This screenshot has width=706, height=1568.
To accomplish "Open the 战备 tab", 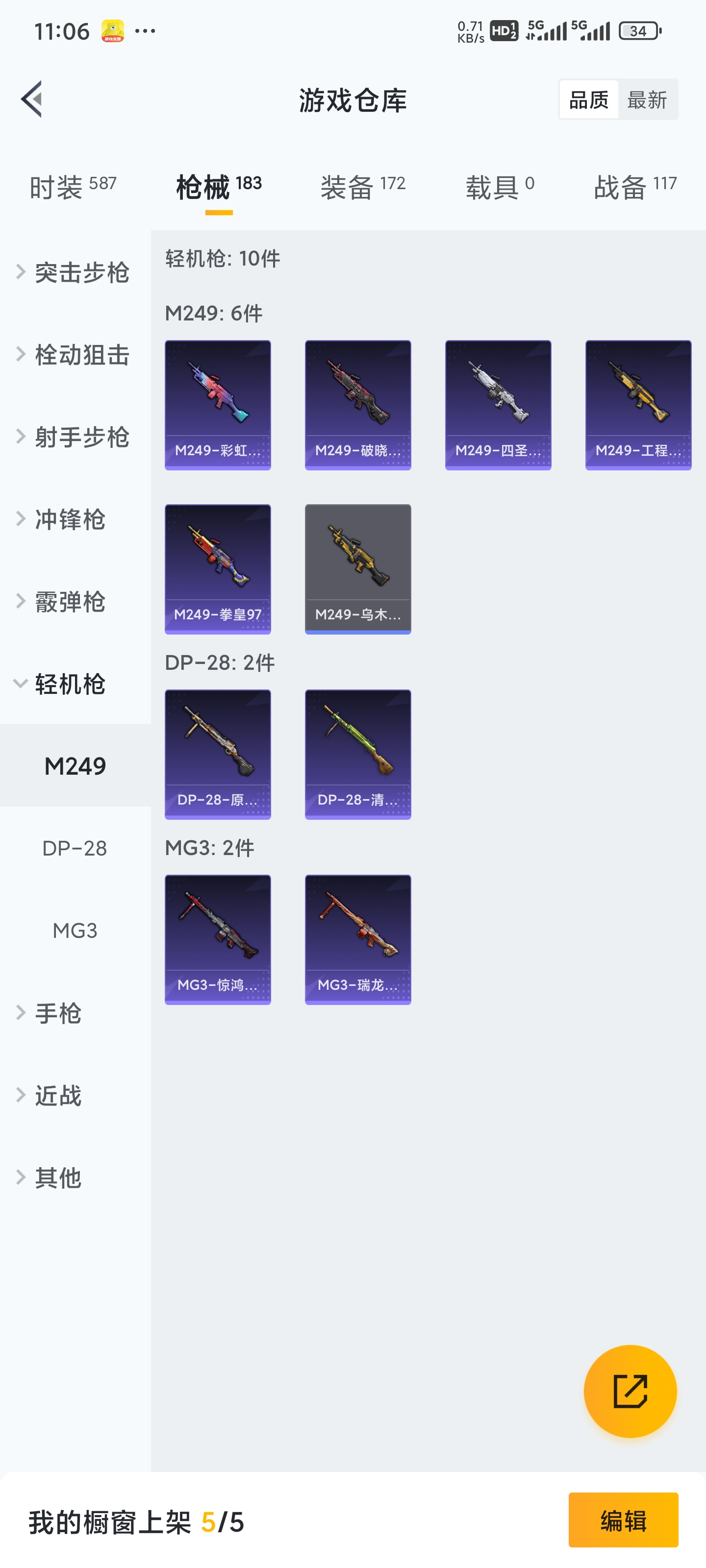I will pos(635,186).
